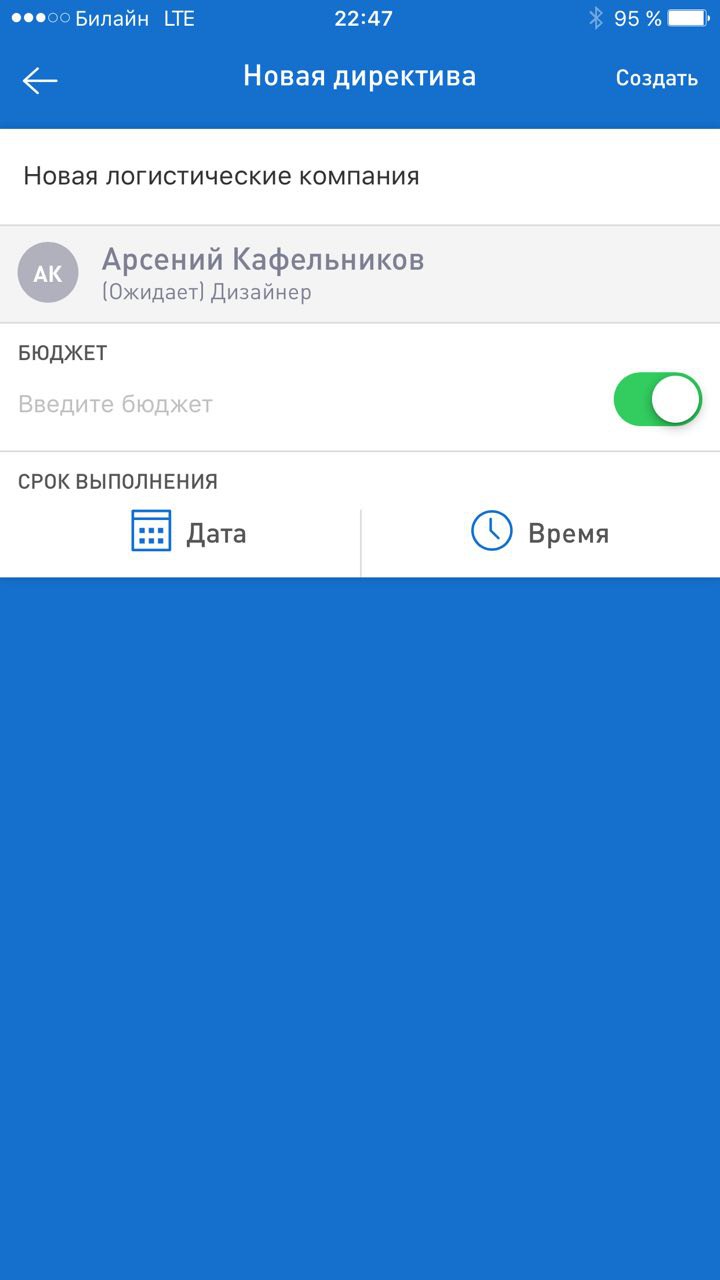Viewport: 720px width, 1280px height.
Task: Go back using the arrow icon
Action: [40, 80]
